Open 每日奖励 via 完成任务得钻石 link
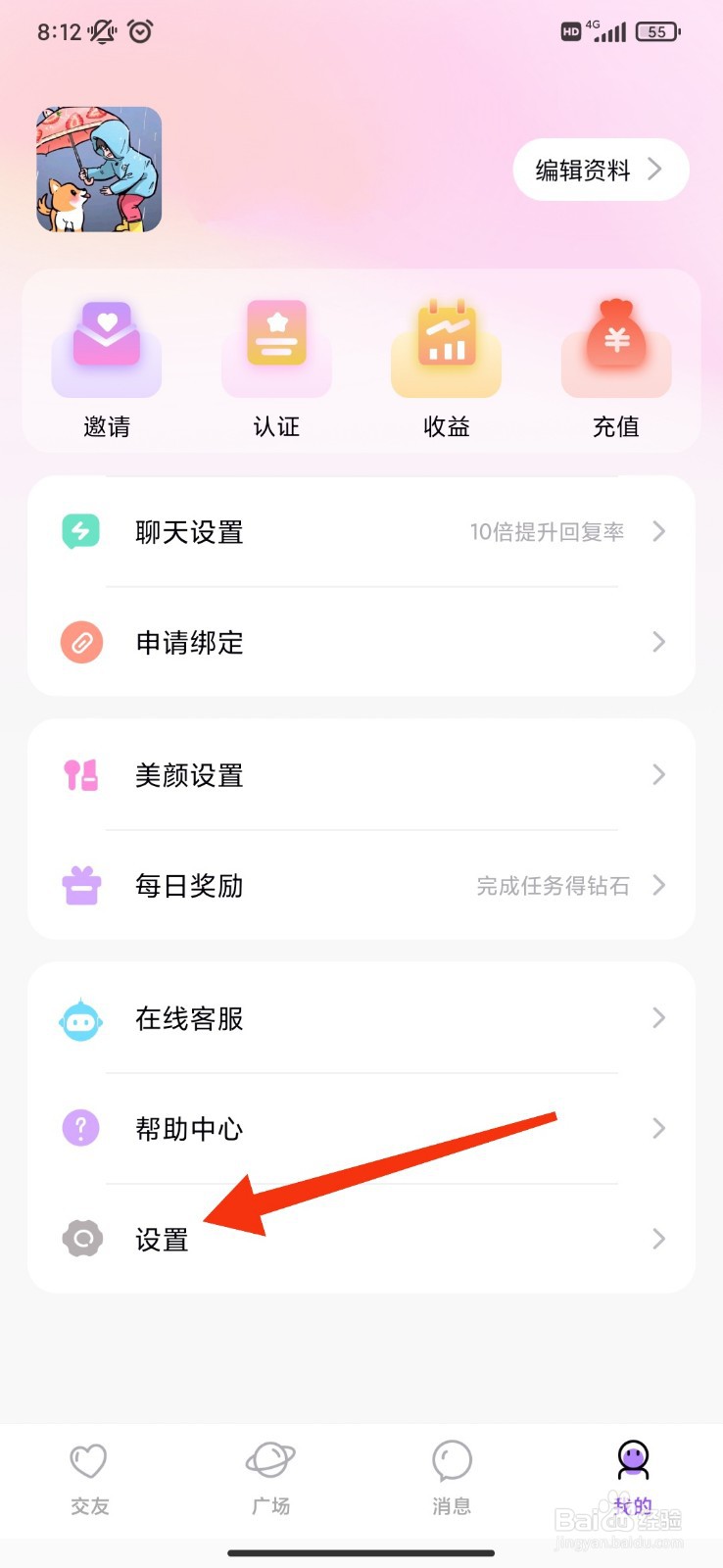723x1568 pixels. click(x=552, y=885)
